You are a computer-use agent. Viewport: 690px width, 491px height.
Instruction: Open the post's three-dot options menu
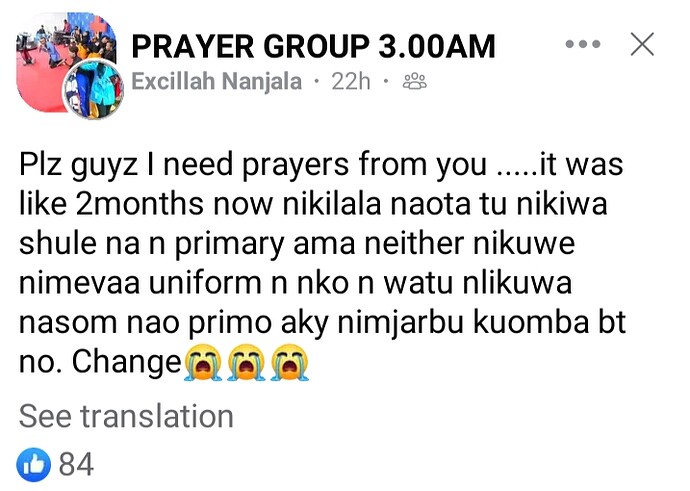click(x=583, y=45)
